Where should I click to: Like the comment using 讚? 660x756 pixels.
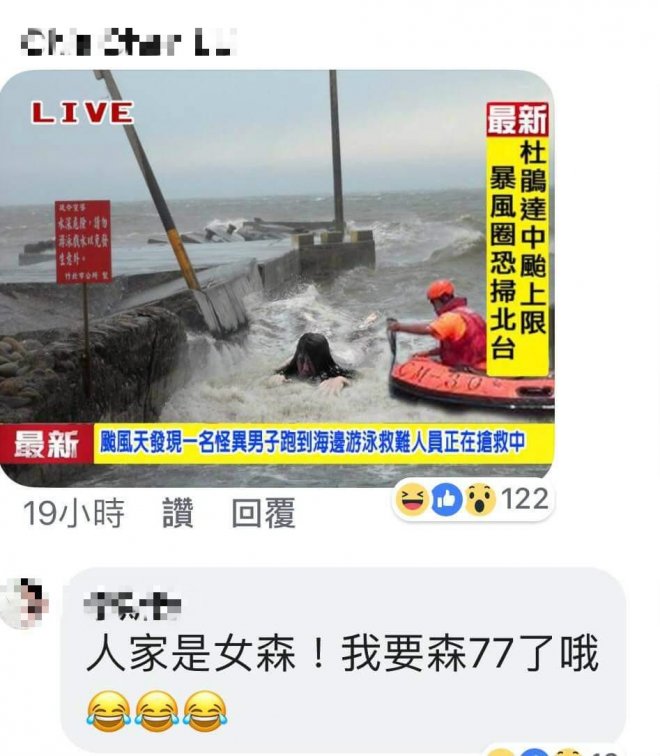177,514
